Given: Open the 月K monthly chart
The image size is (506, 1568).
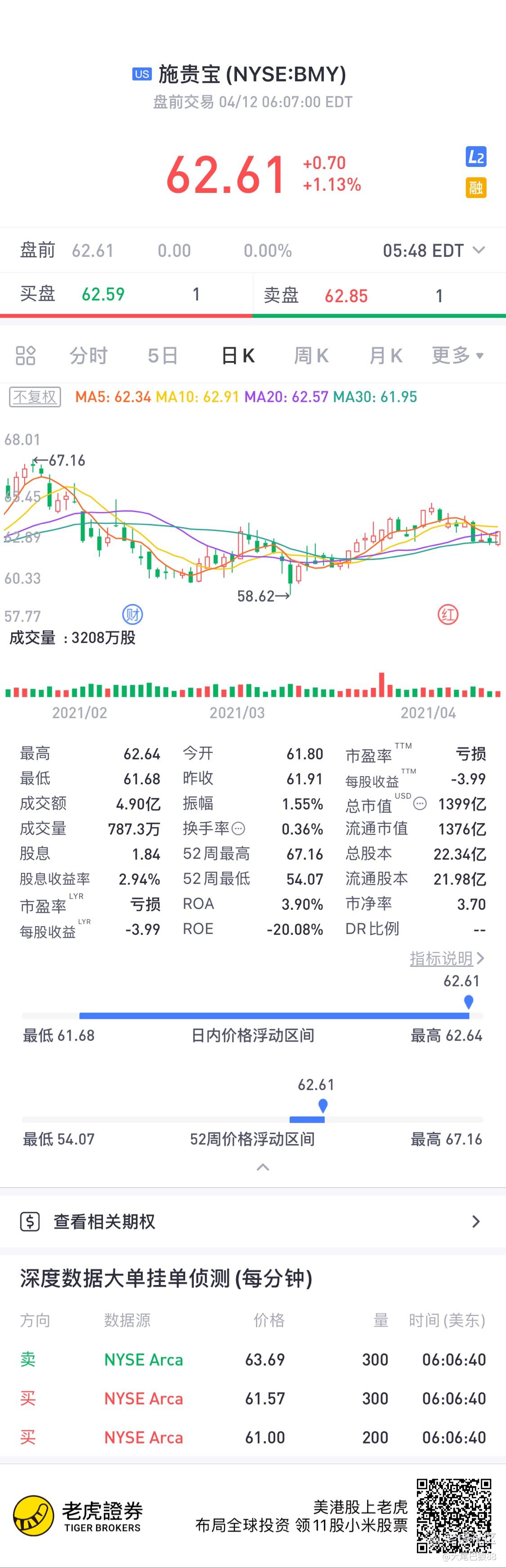Looking at the screenshot, I should tap(385, 356).
